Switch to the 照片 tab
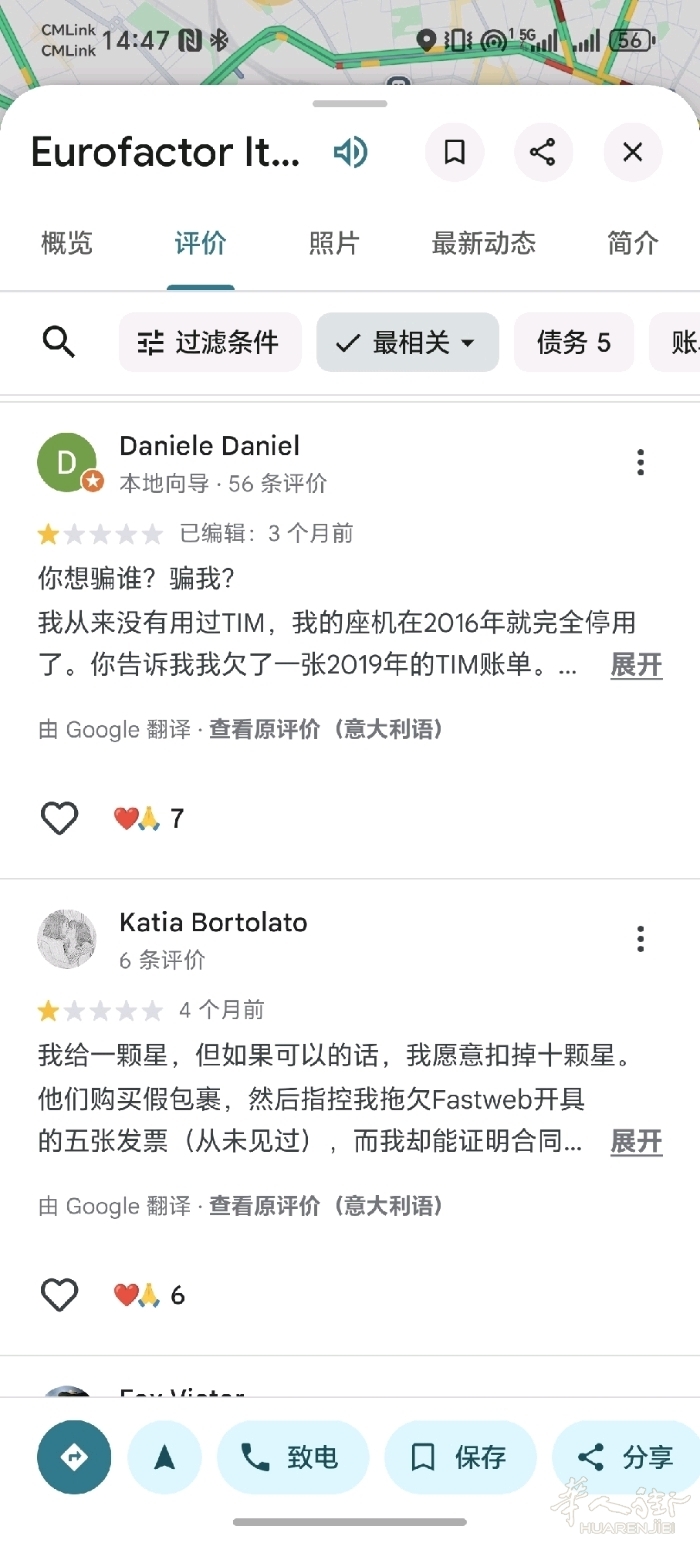This screenshot has height=1543, width=700. 333,243
